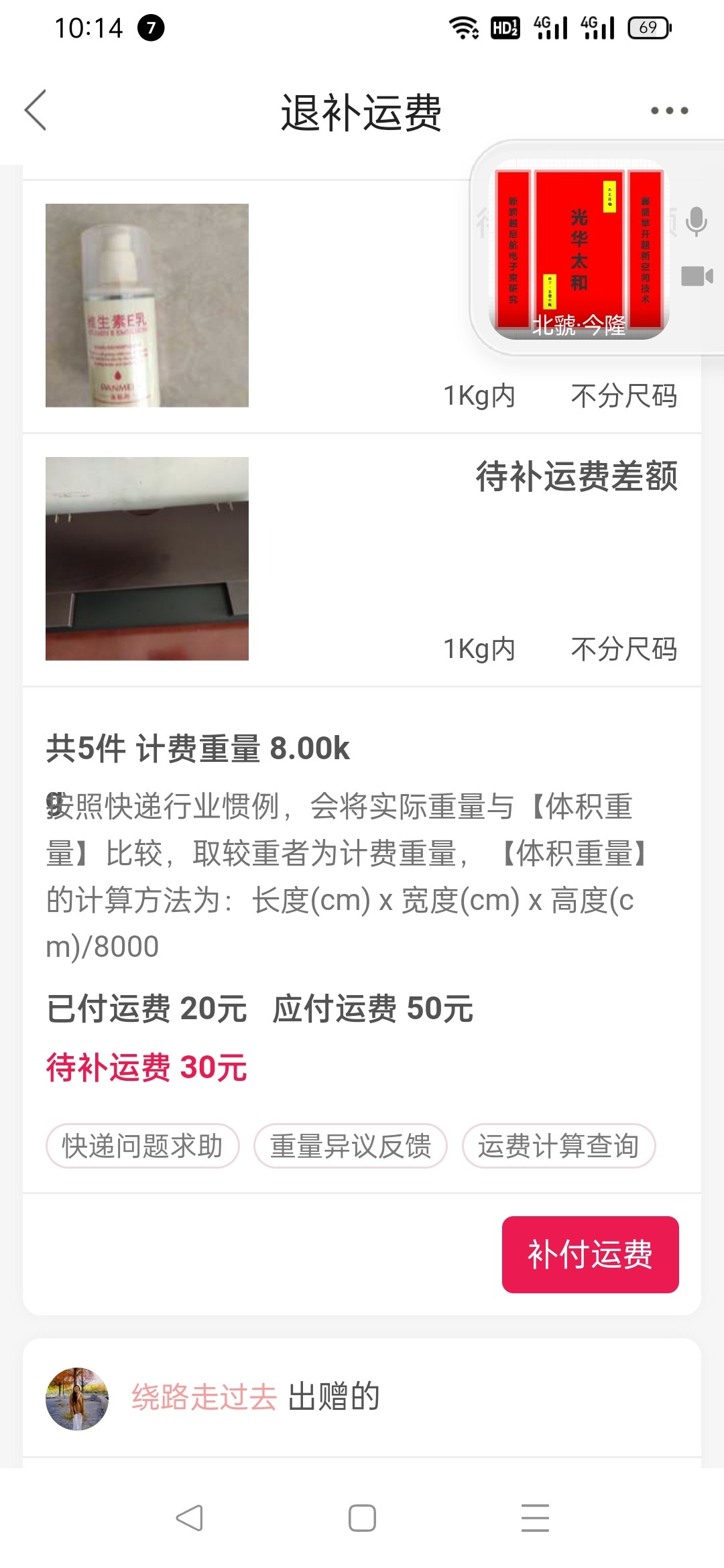Tap the system home button
This screenshot has height=1568, width=724.
click(362, 1518)
